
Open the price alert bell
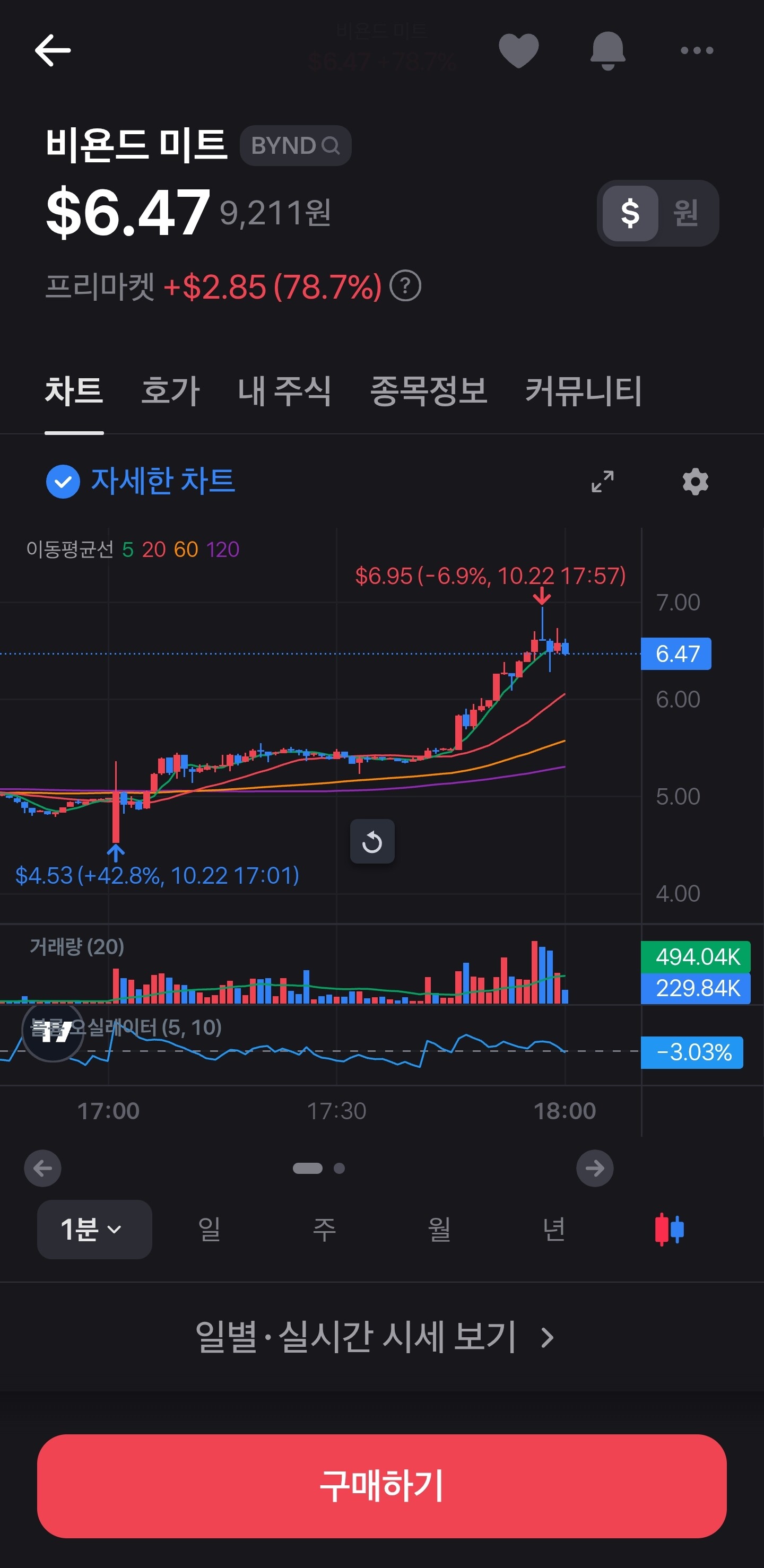607,50
